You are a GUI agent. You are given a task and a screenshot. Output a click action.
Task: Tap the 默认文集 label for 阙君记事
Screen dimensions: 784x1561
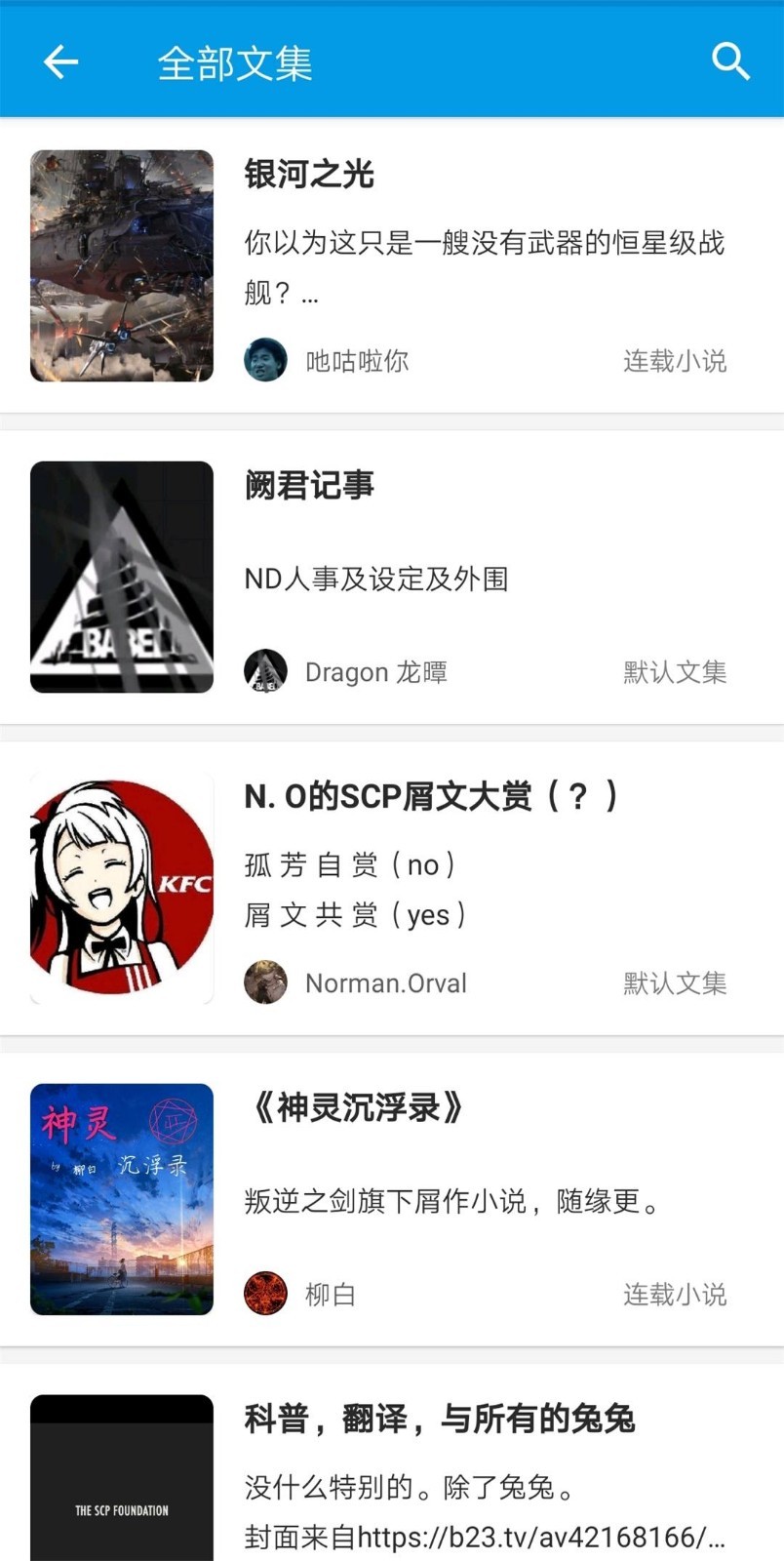pos(676,670)
